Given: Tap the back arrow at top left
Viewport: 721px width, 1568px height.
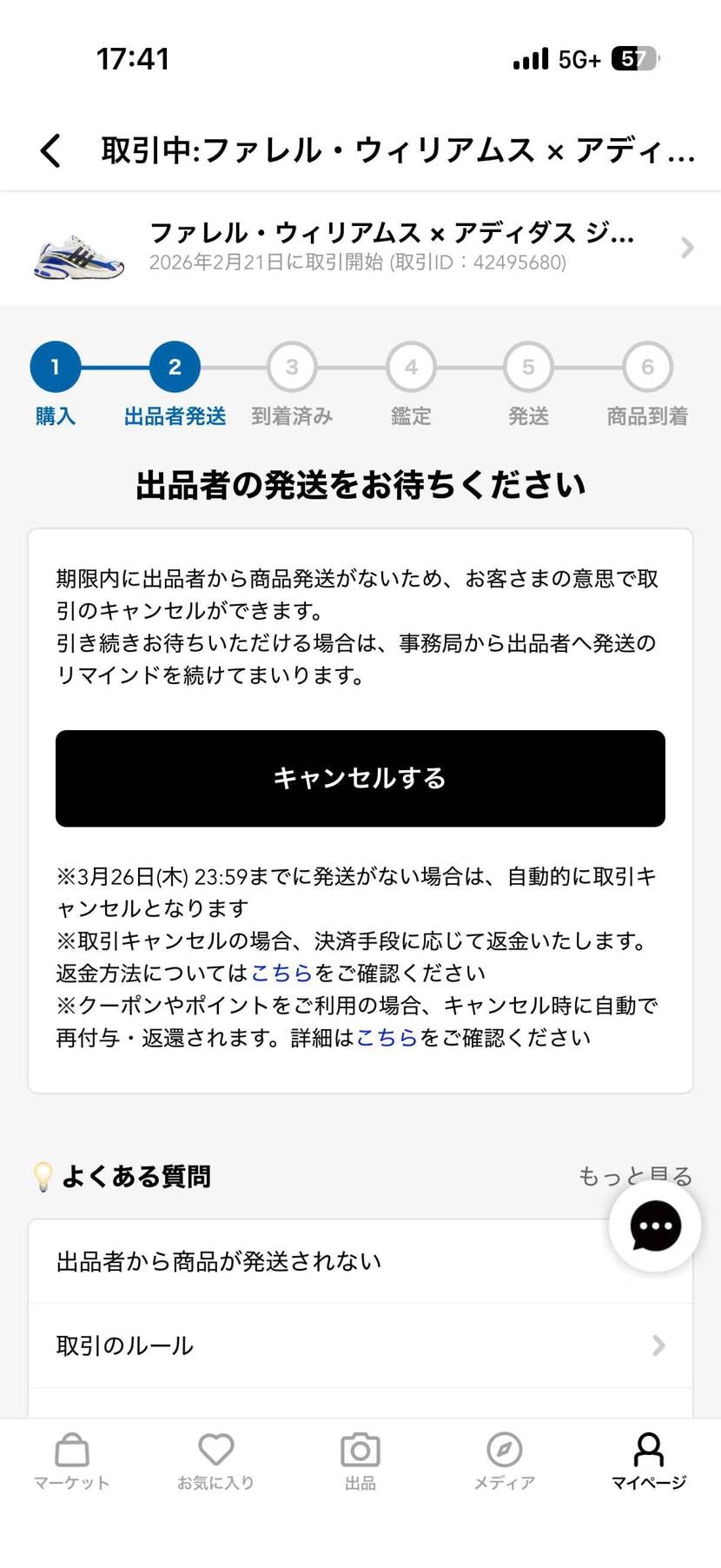Looking at the screenshot, I should [x=50, y=149].
